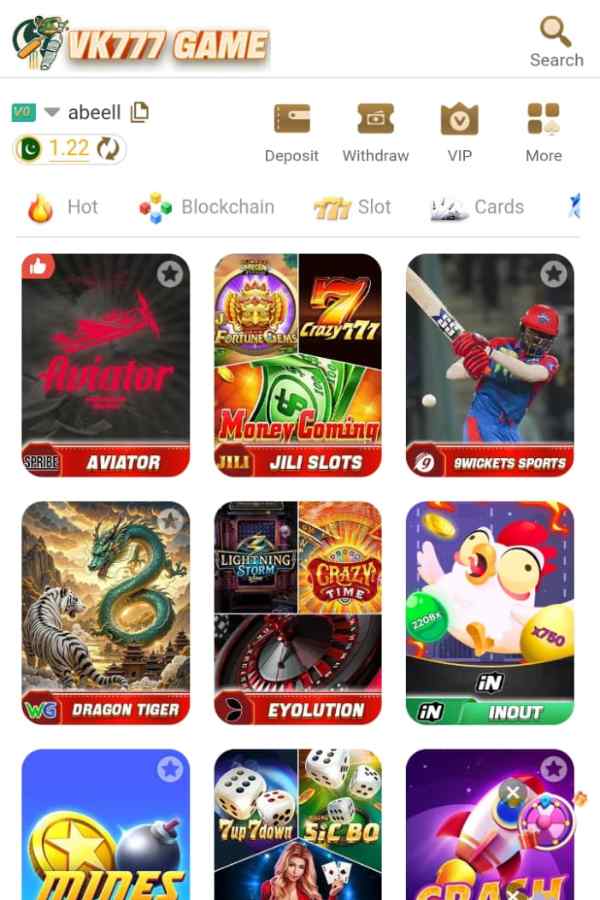This screenshot has height=900, width=600.
Task: Launch the INOUT chicken game
Action: 489,612
